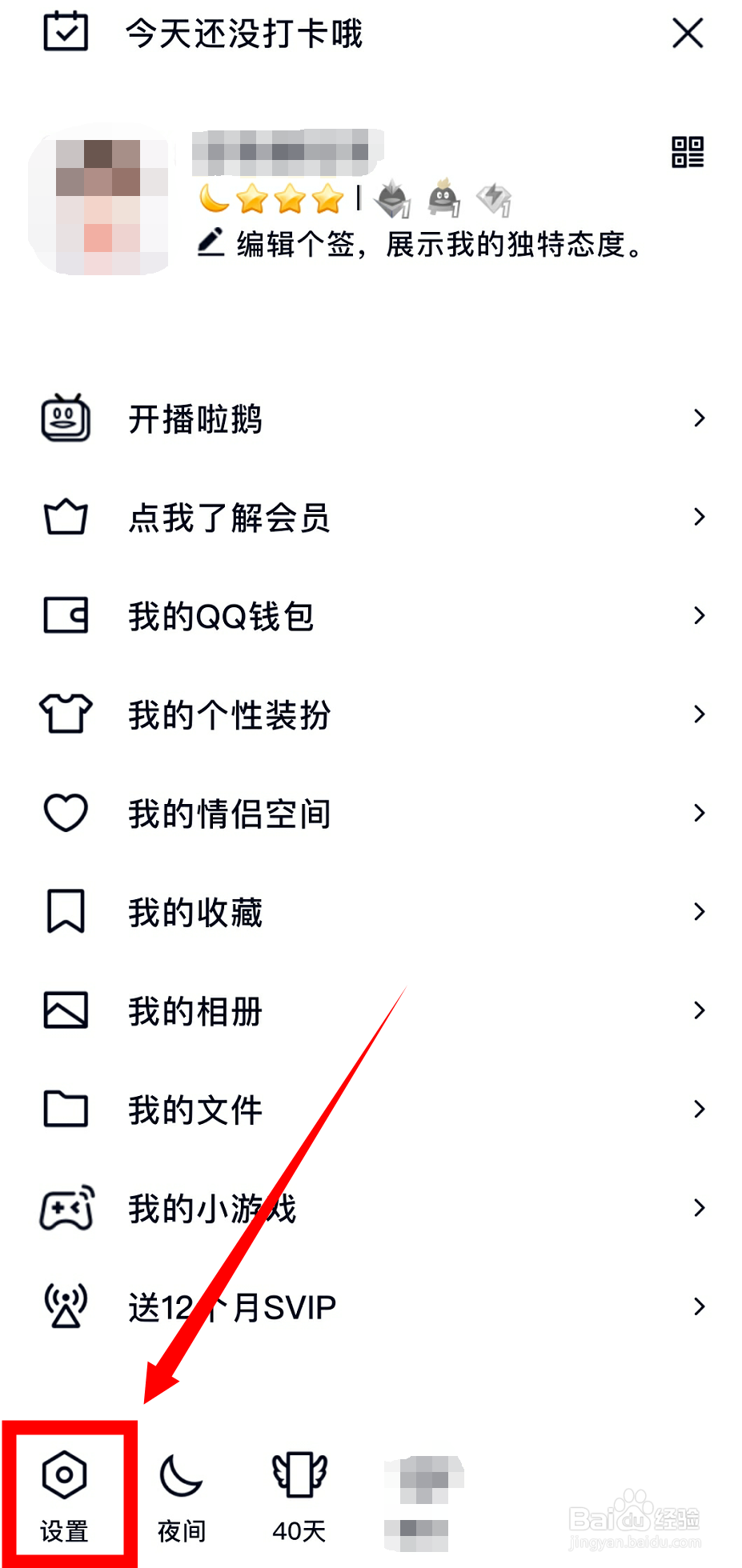Screen dimensions: 742x1568
Task: Click the 我的个性装扮 t-shirt icon
Action: (x=65, y=714)
